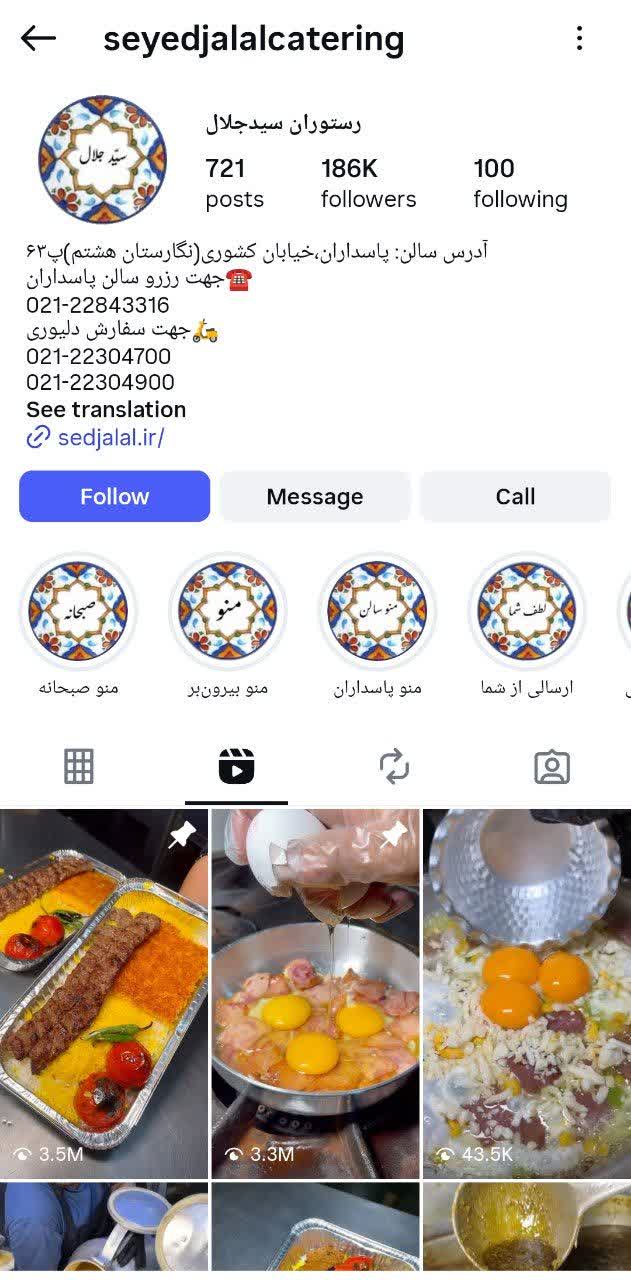Open the reel with 43.5K views
Viewport: 631px width, 1280px height.
pos(527,993)
